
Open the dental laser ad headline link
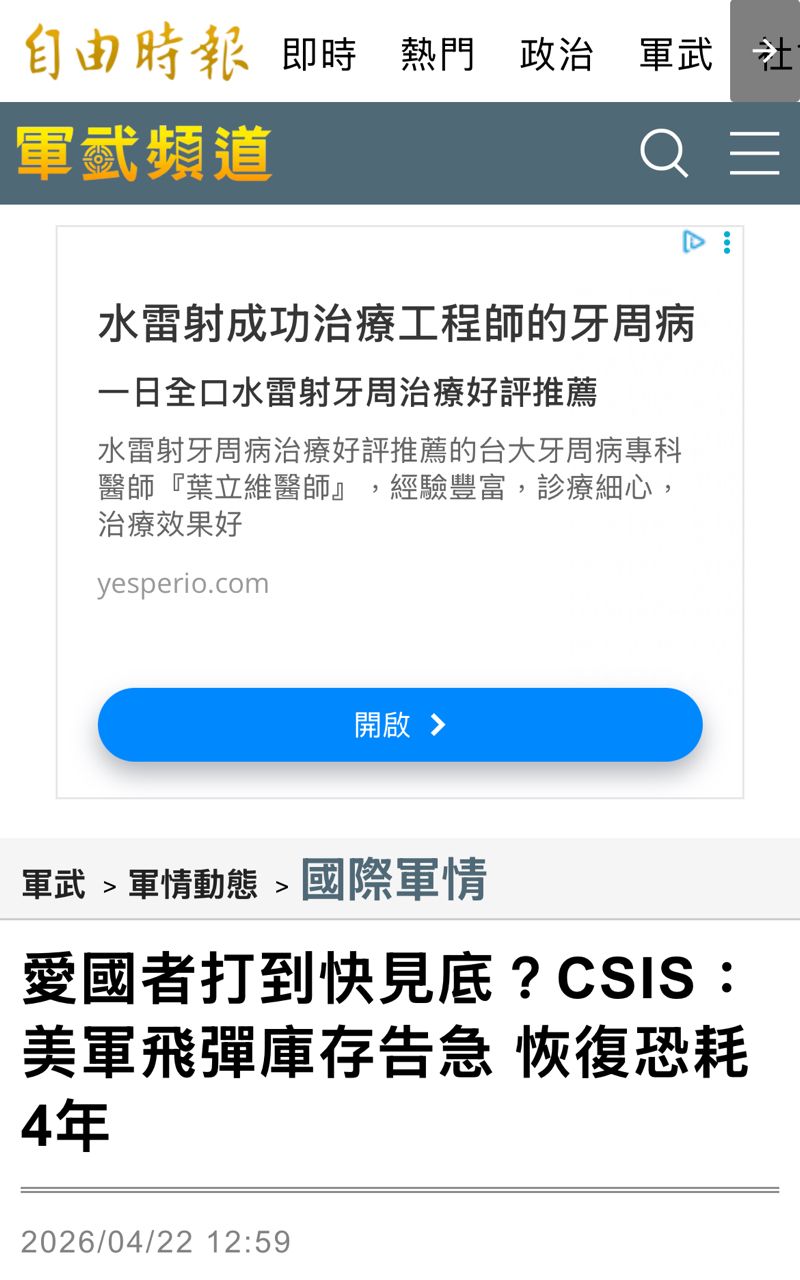click(x=398, y=323)
